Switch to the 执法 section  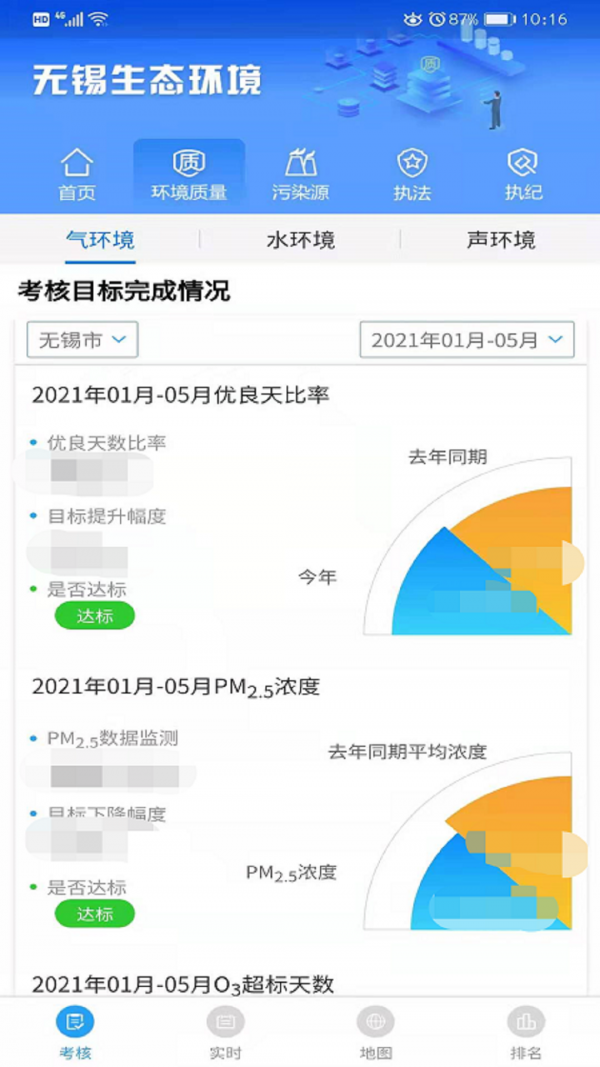click(412, 174)
